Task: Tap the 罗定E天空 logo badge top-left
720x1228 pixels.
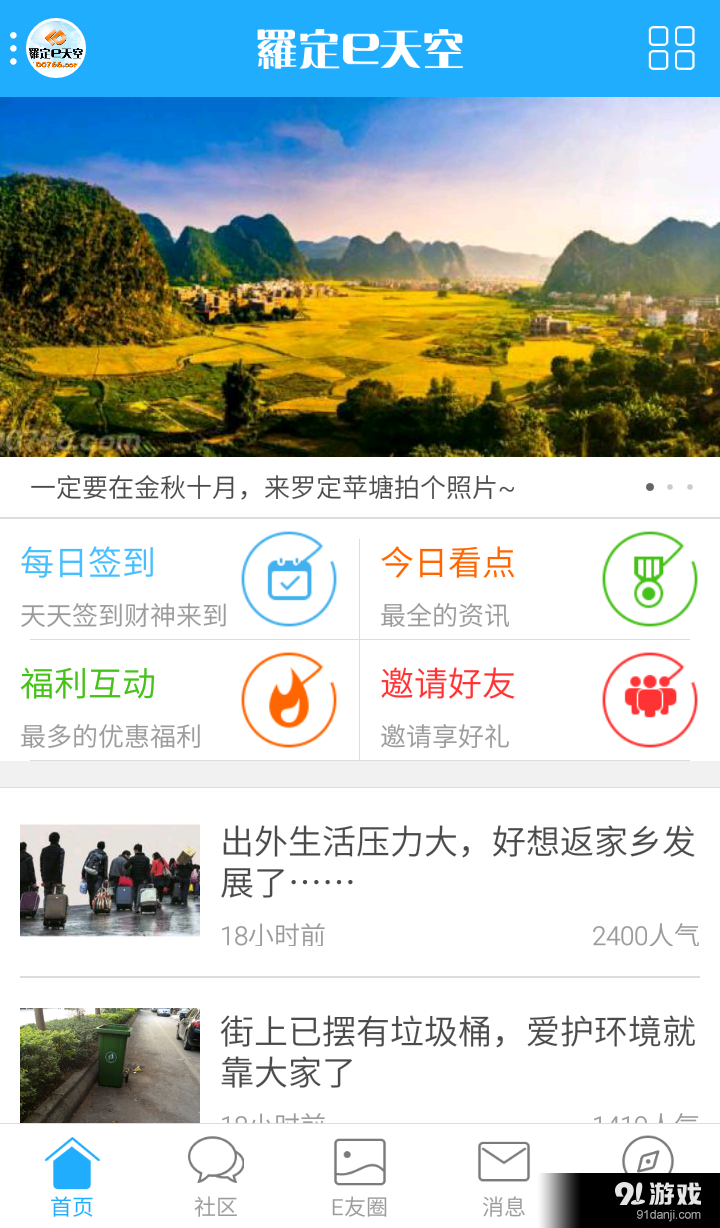Action: pos(58,48)
